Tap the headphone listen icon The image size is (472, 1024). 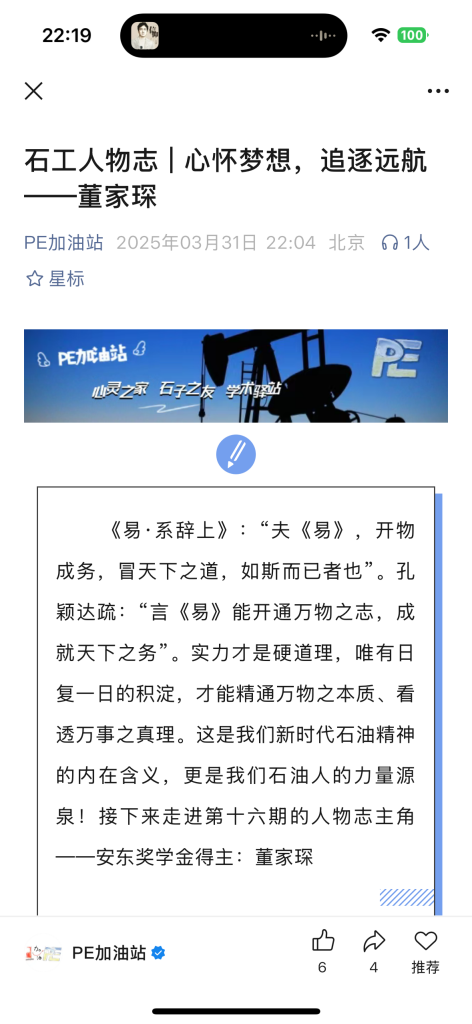pyautogui.click(x=390, y=243)
